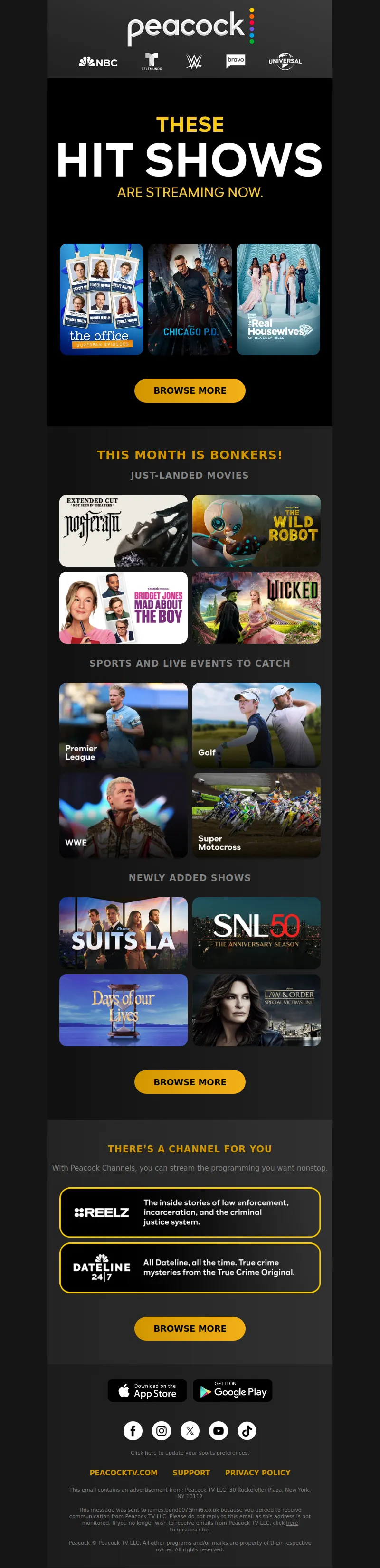Image resolution: width=380 pixels, height=1568 pixels.
Task: Open the Premier League sports card
Action: 123,724
